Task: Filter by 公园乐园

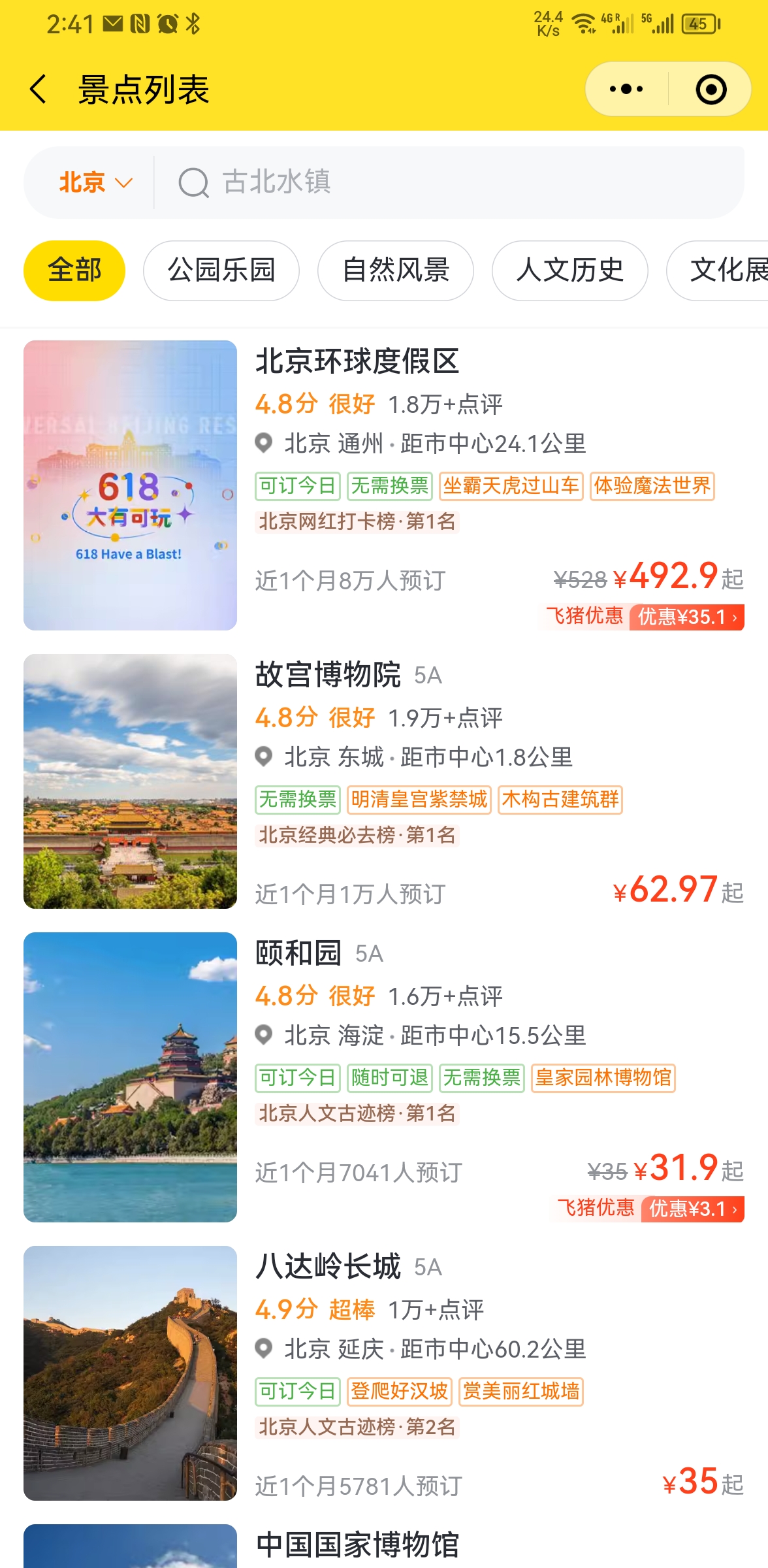Action: pos(221,270)
